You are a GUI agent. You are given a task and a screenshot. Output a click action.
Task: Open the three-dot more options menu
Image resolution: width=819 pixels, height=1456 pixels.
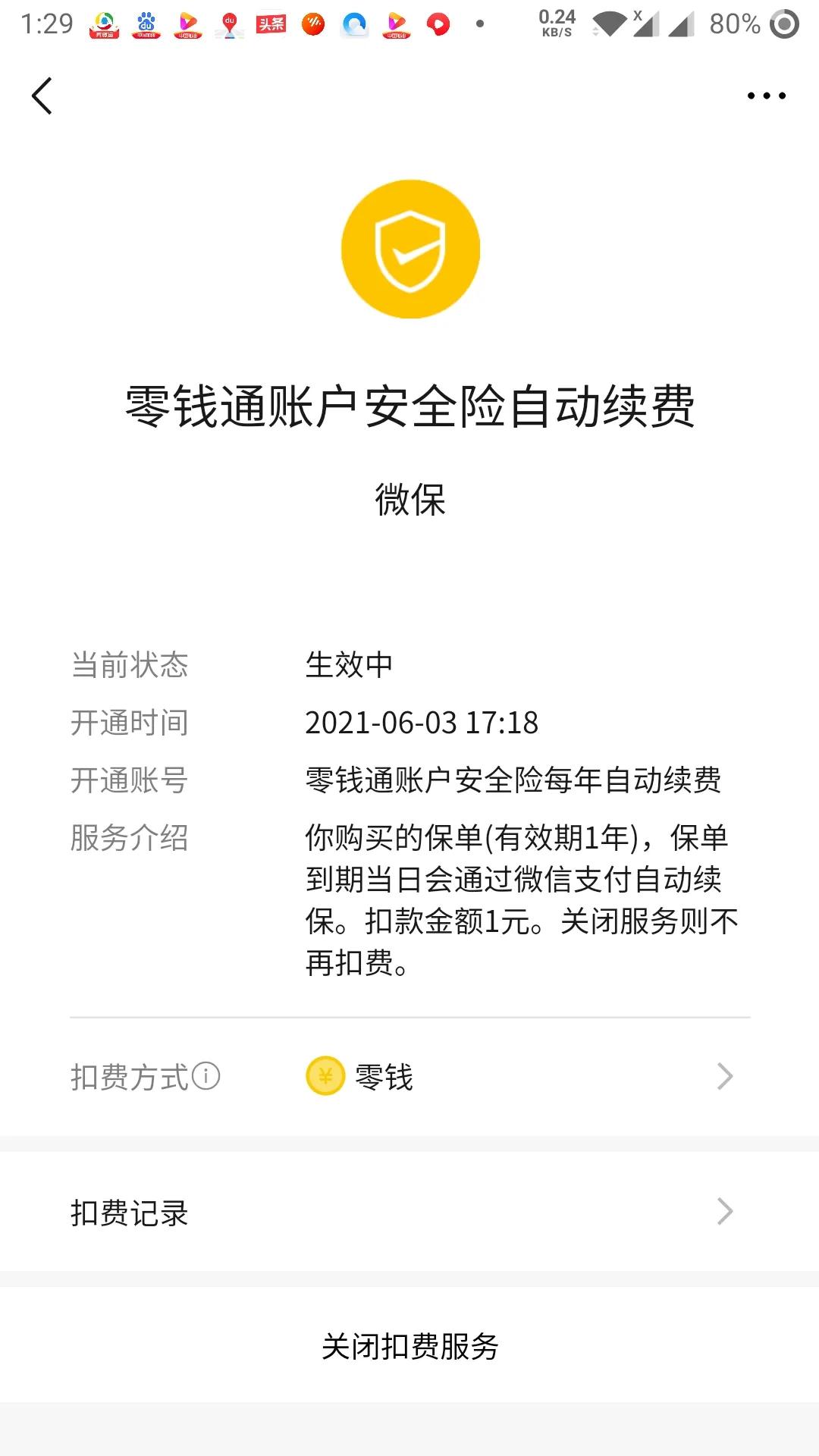pyautogui.click(x=766, y=95)
